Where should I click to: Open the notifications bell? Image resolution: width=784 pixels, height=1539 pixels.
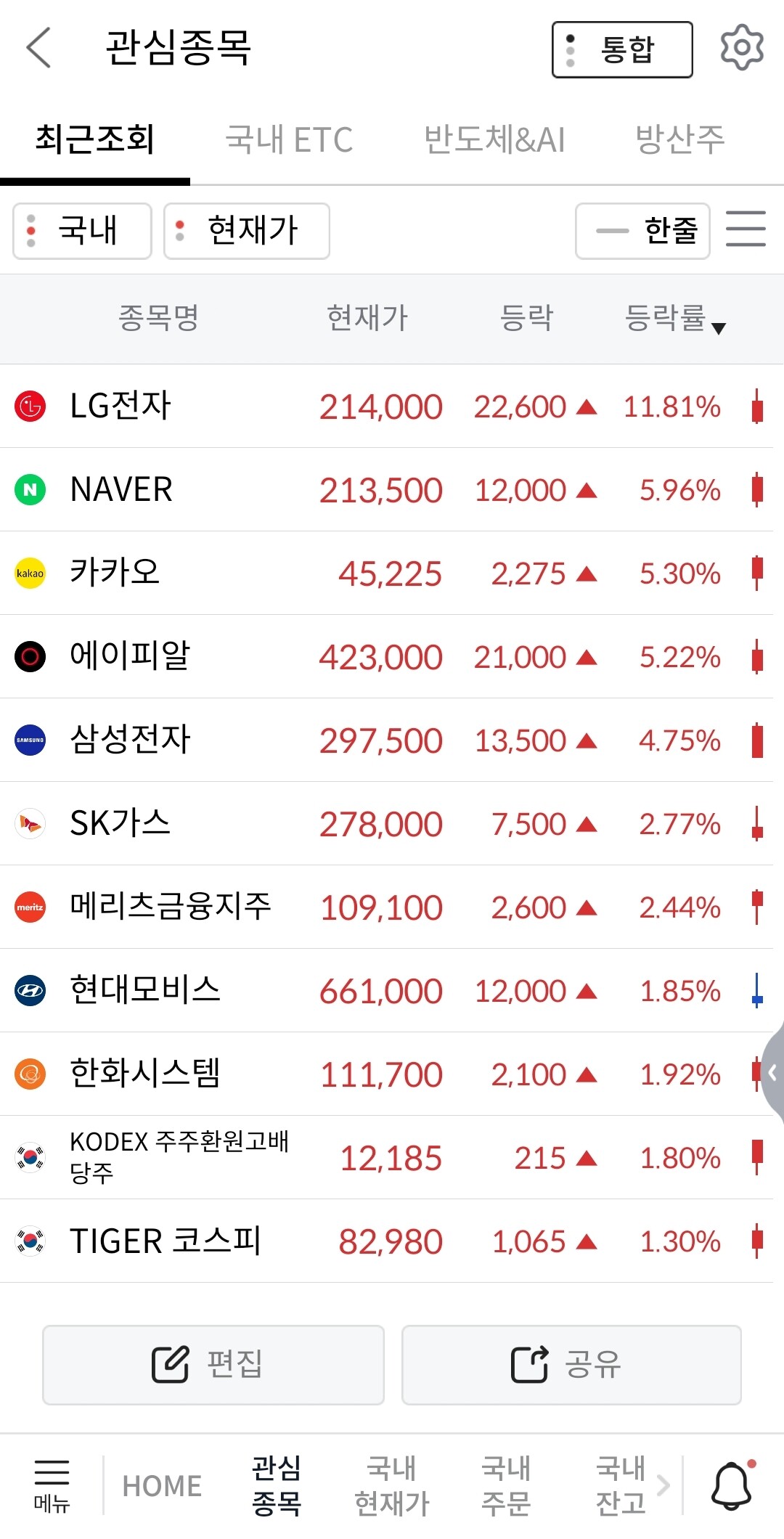tap(732, 1485)
